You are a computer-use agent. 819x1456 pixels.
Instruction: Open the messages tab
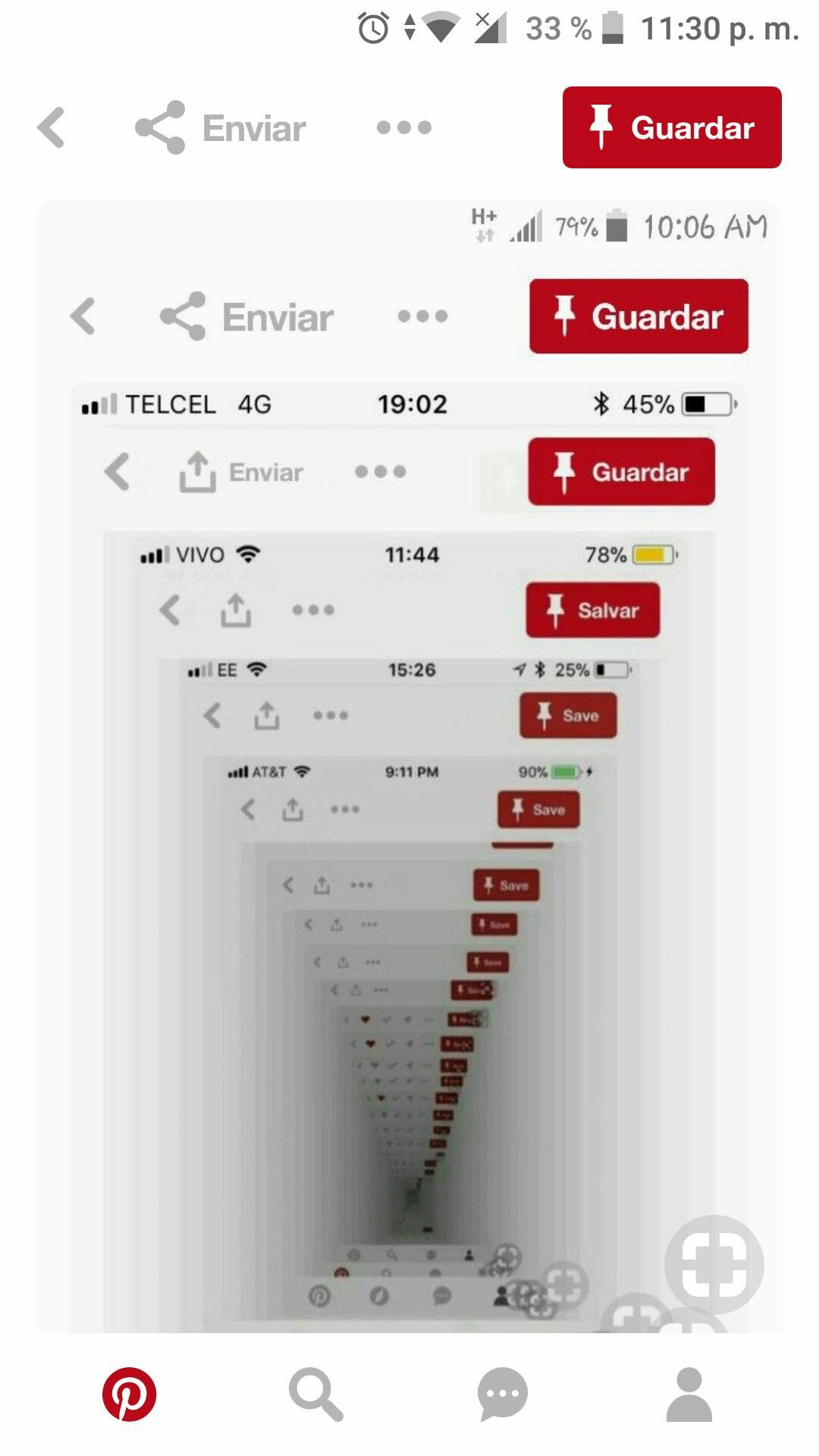(502, 1394)
